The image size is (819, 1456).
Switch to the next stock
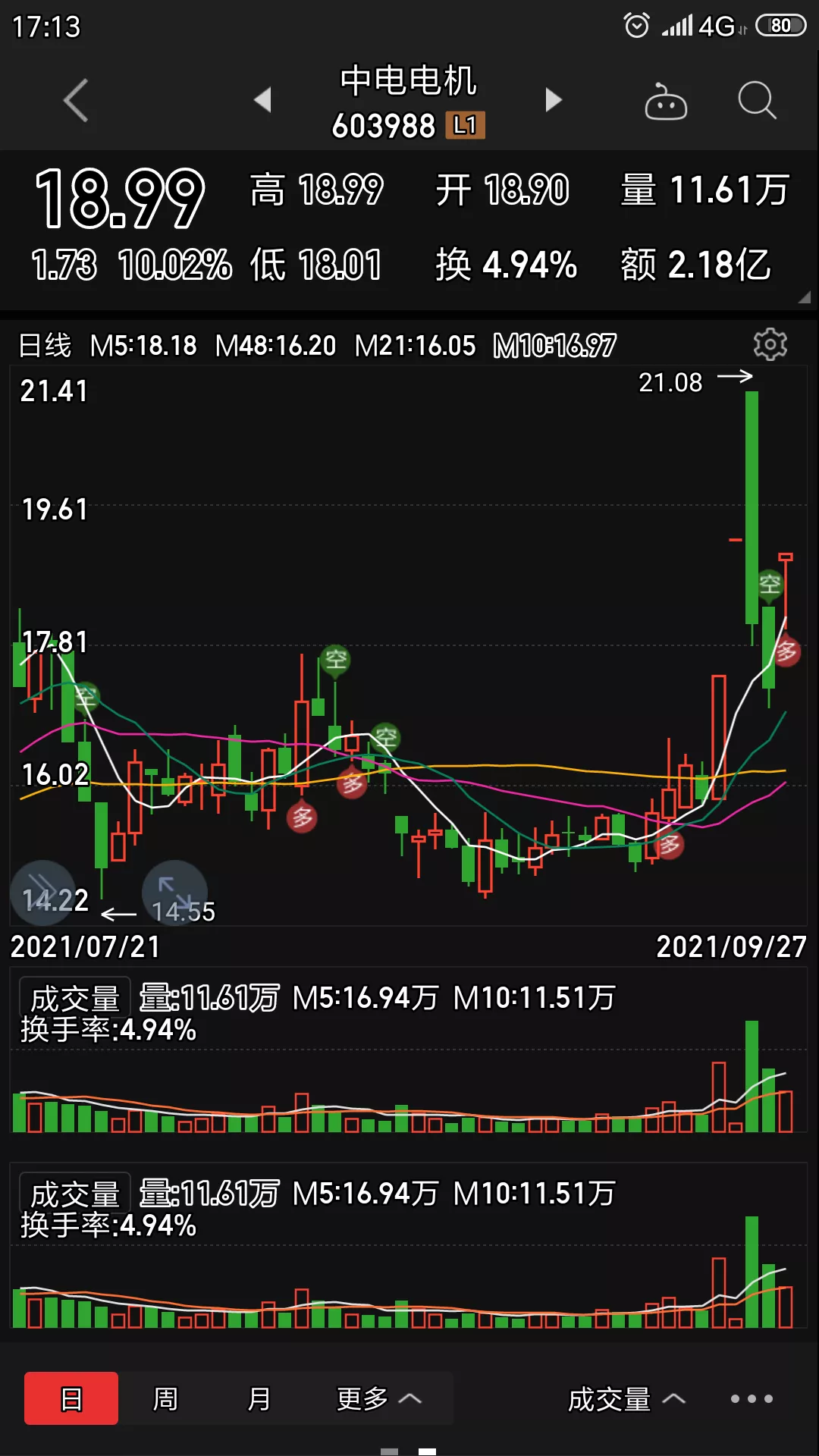click(x=554, y=99)
